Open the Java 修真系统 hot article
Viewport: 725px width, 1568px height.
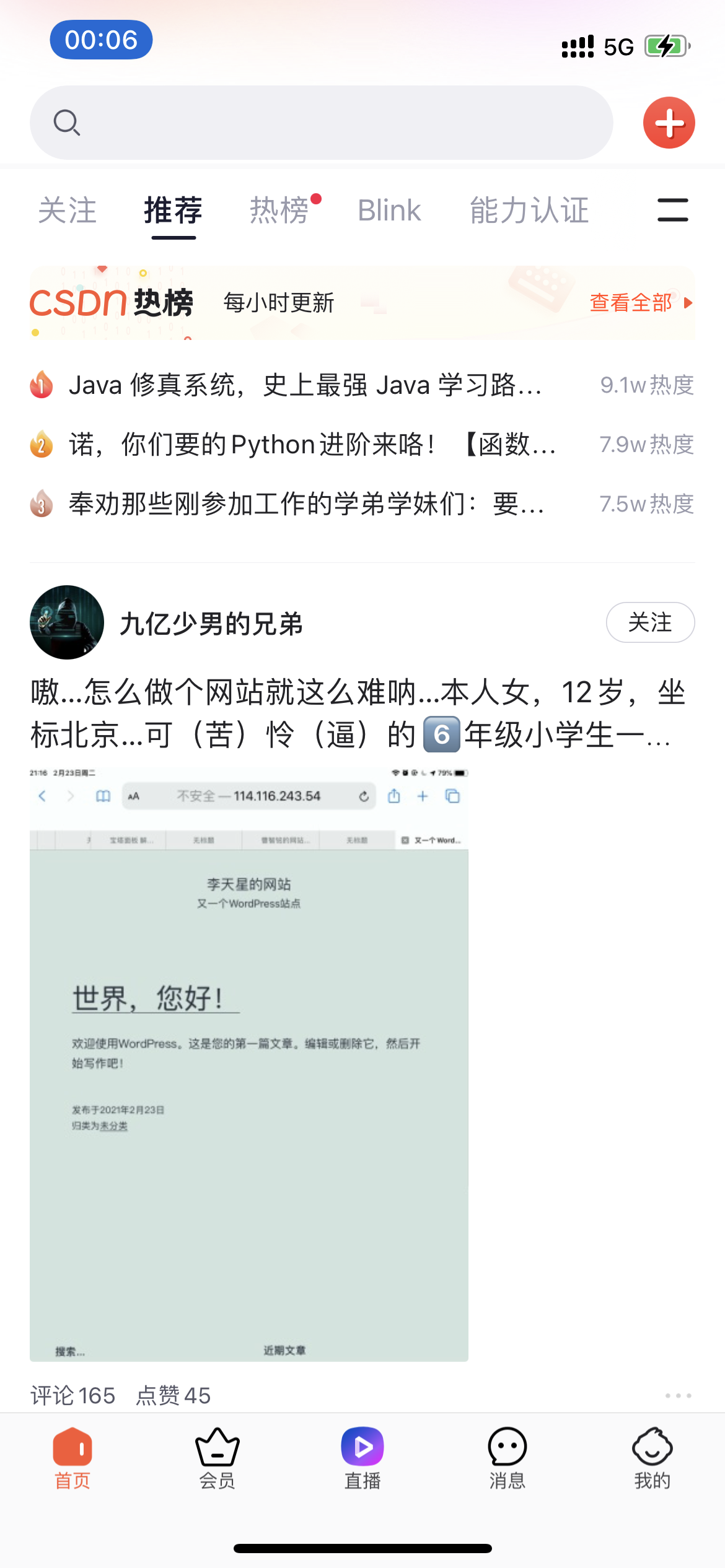[x=305, y=385]
